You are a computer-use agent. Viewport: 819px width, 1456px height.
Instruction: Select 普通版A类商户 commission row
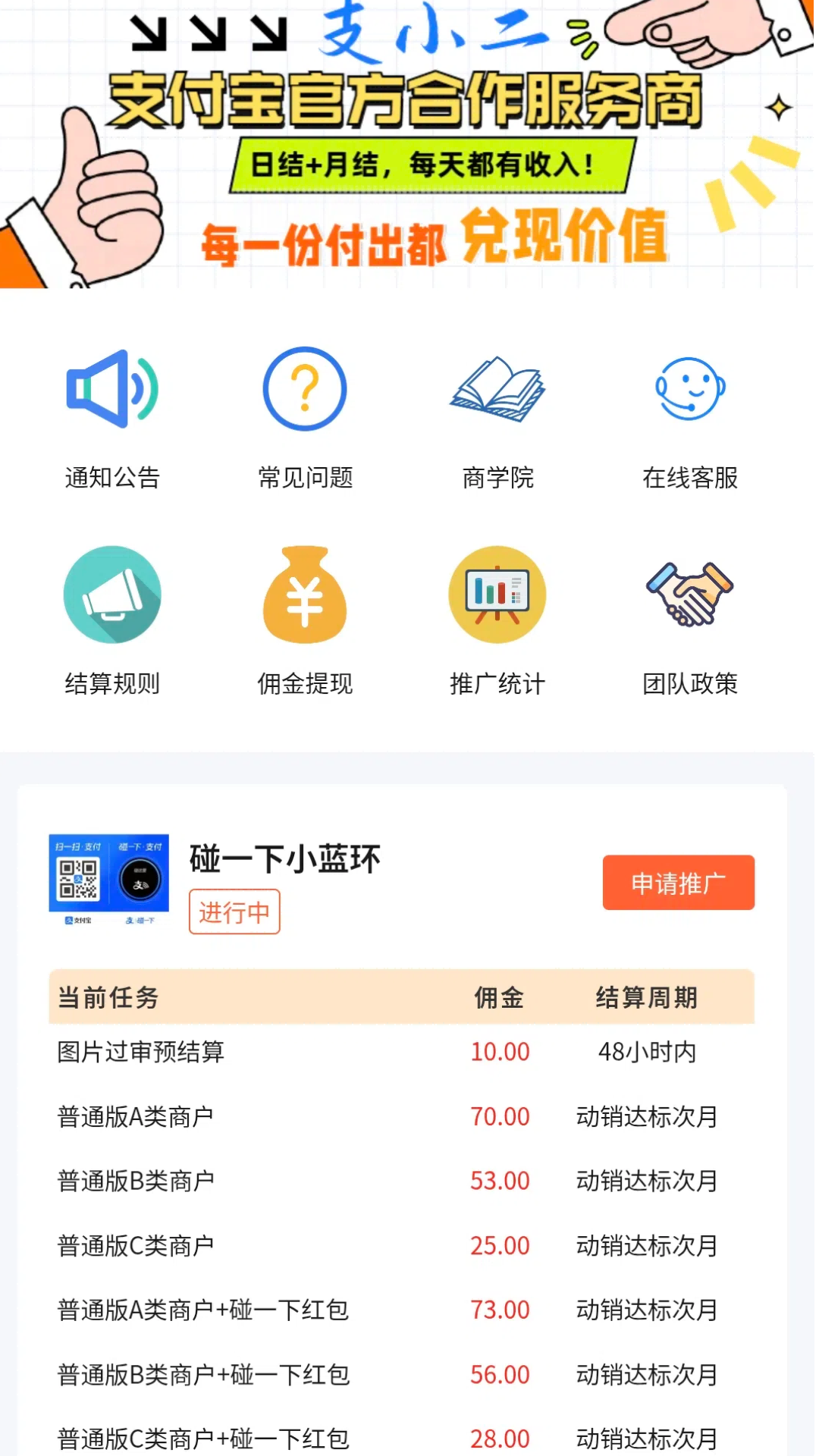point(137,1116)
